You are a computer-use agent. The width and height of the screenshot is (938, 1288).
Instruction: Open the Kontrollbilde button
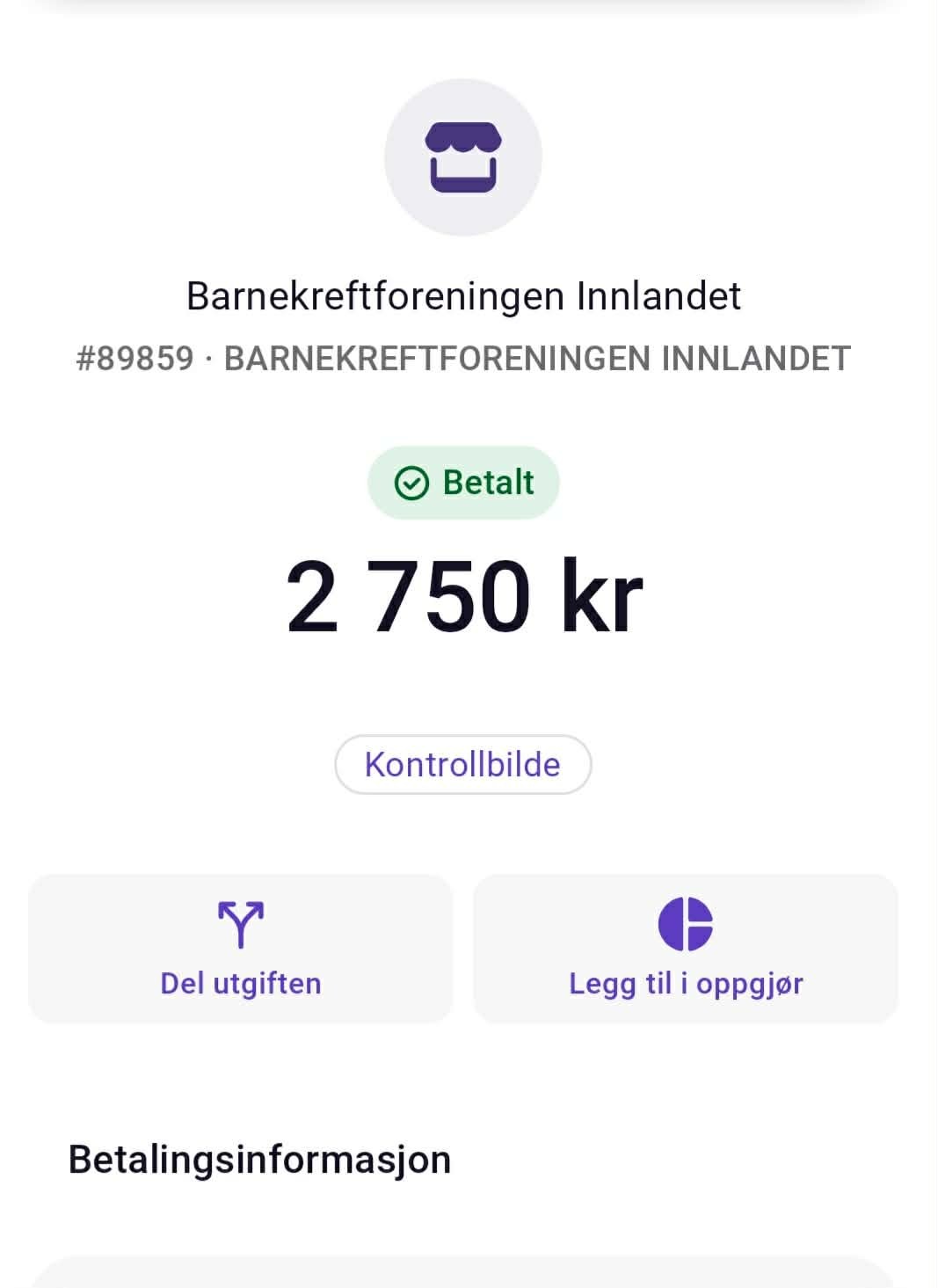pos(462,764)
